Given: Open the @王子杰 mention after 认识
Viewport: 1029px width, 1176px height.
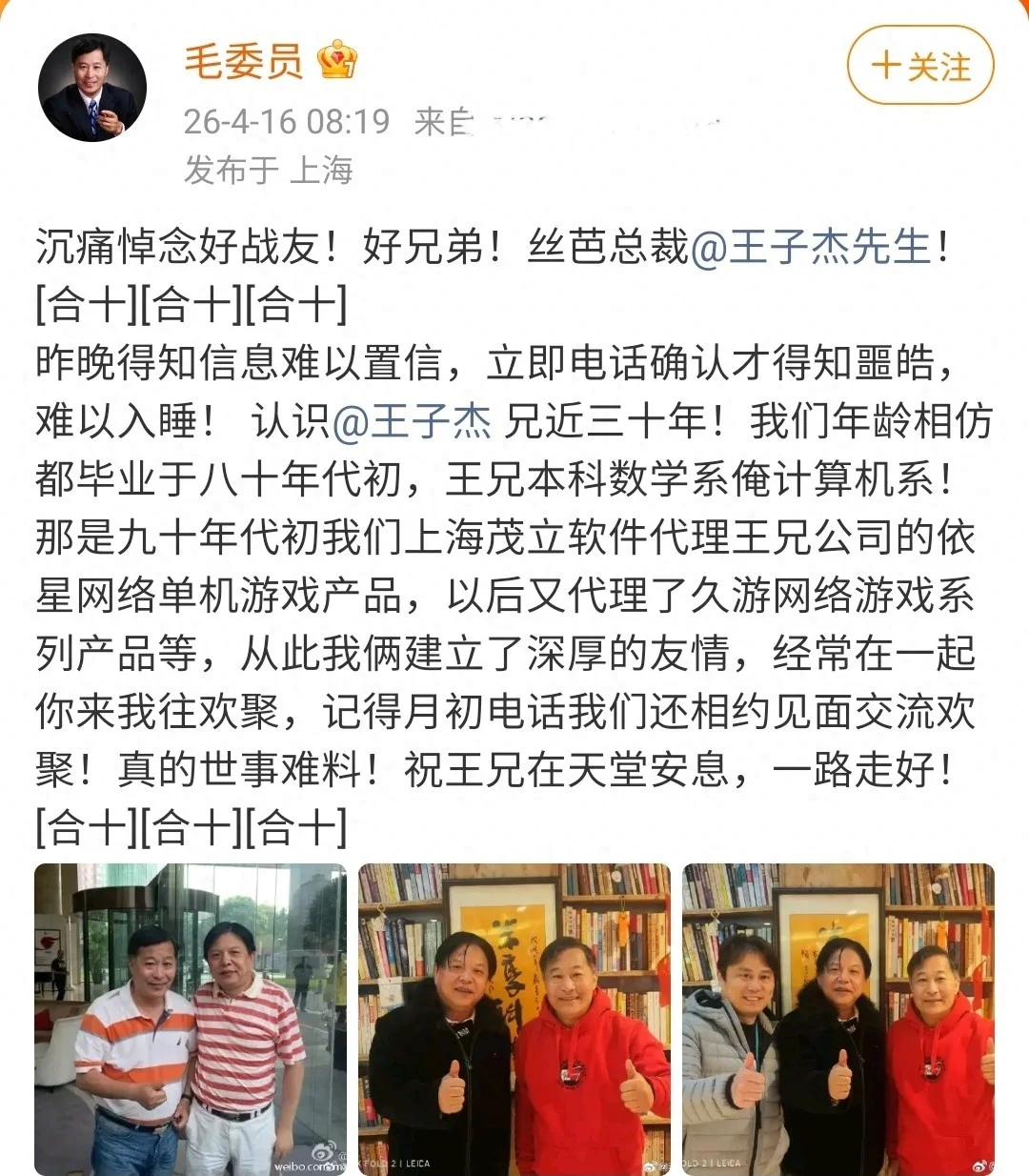Looking at the screenshot, I should pyautogui.click(x=412, y=421).
